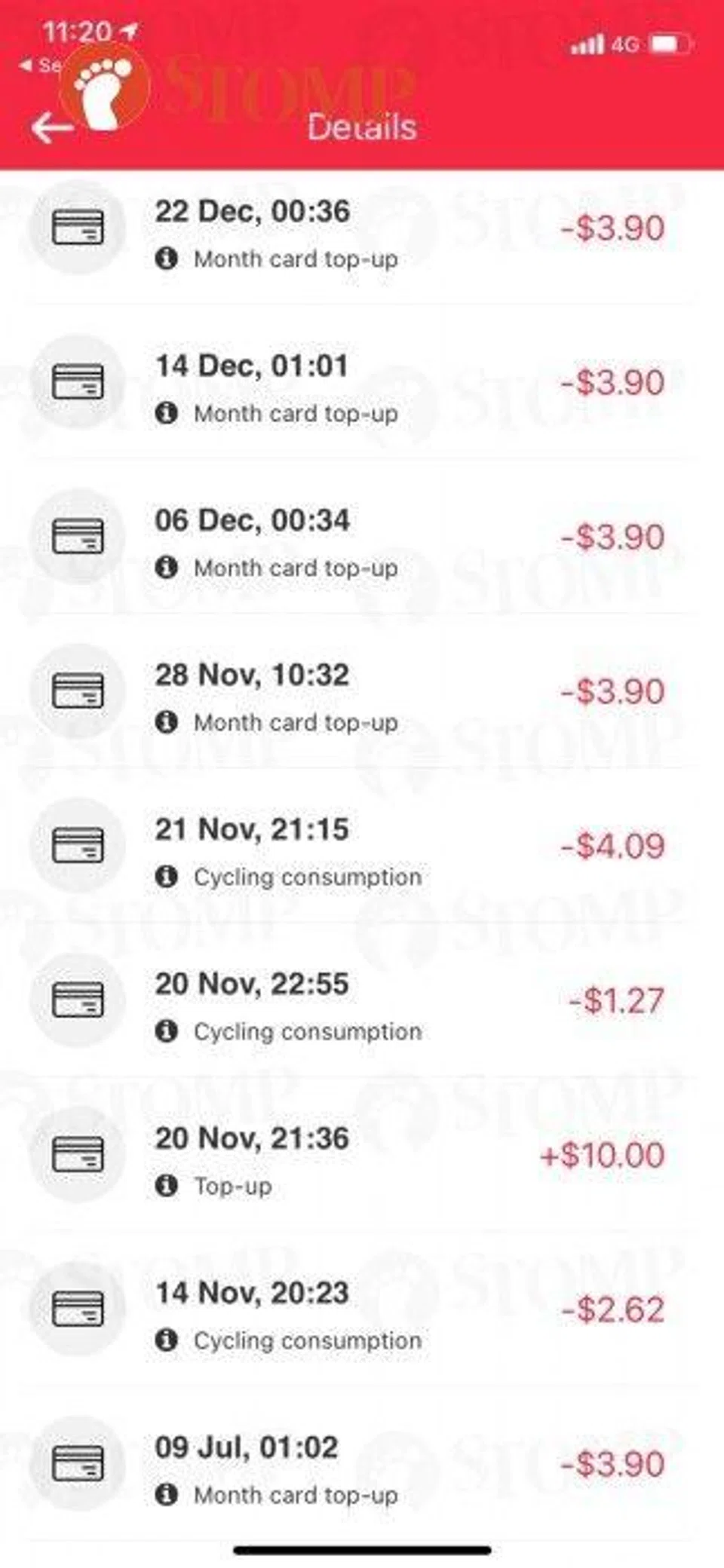Open the 20 Nov, 21:36 top-up entry

click(x=362, y=1159)
